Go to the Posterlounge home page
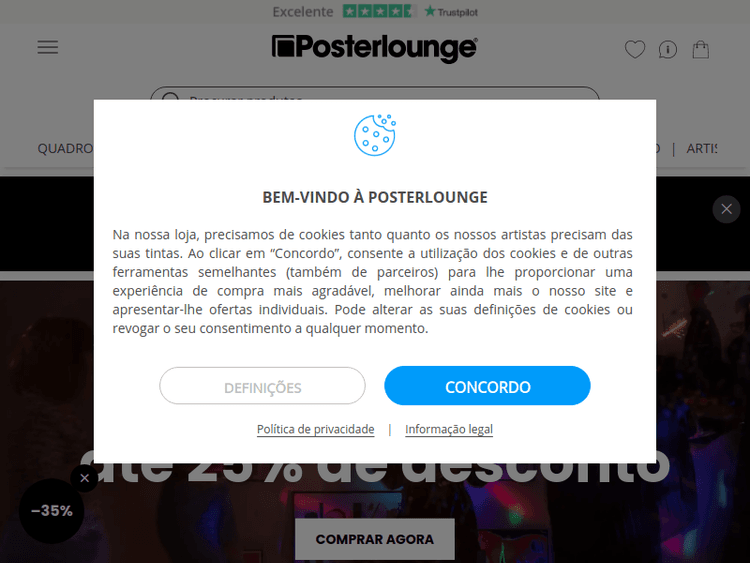The width and height of the screenshot is (750, 563). click(x=374, y=47)
